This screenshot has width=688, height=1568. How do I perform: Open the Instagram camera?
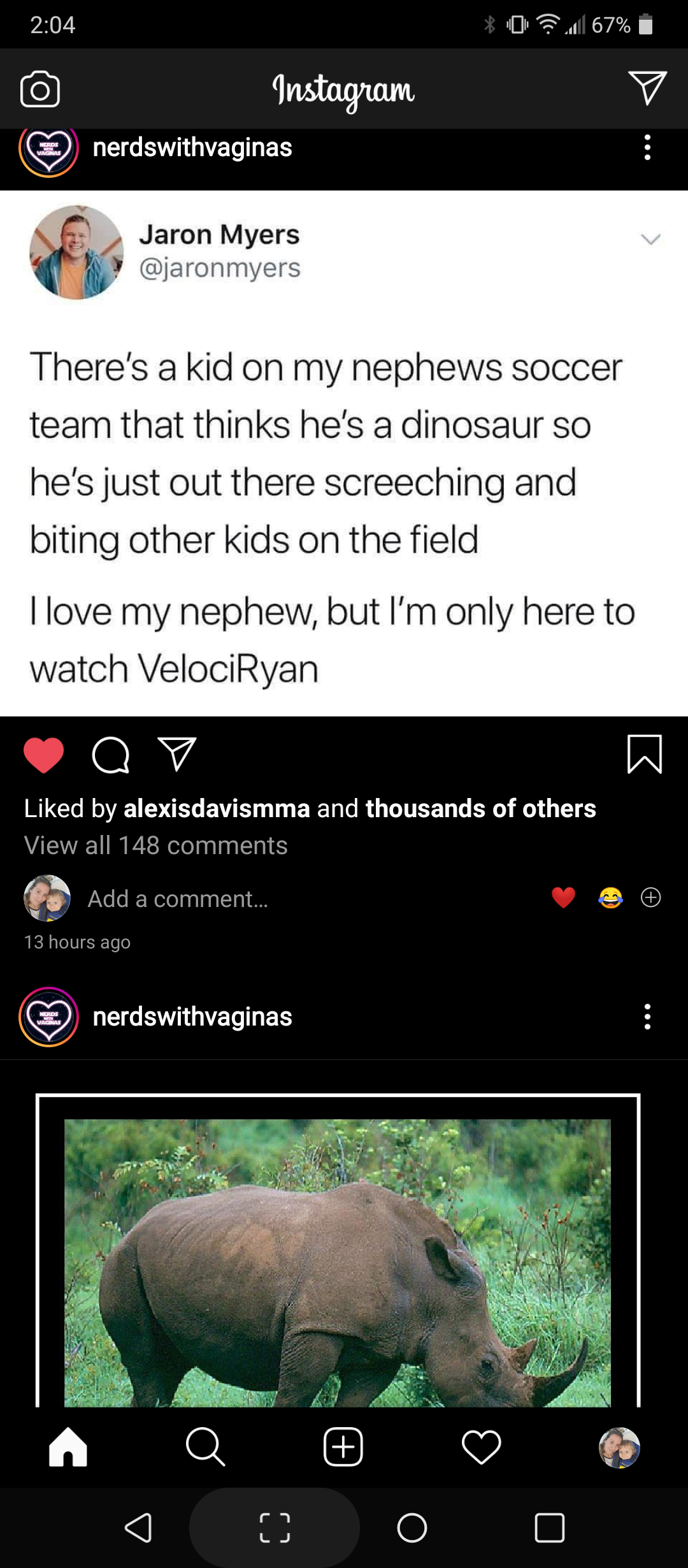(40, 89)
